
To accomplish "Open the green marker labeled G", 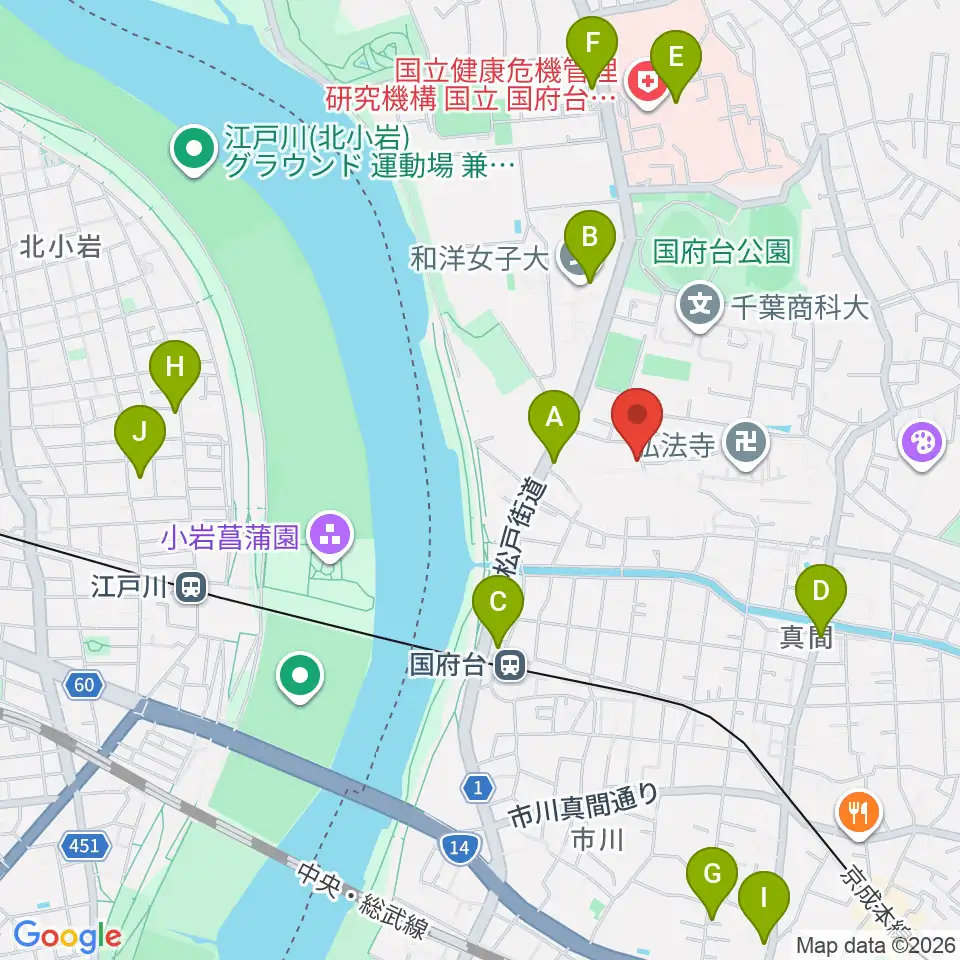I will coord(712,882).
